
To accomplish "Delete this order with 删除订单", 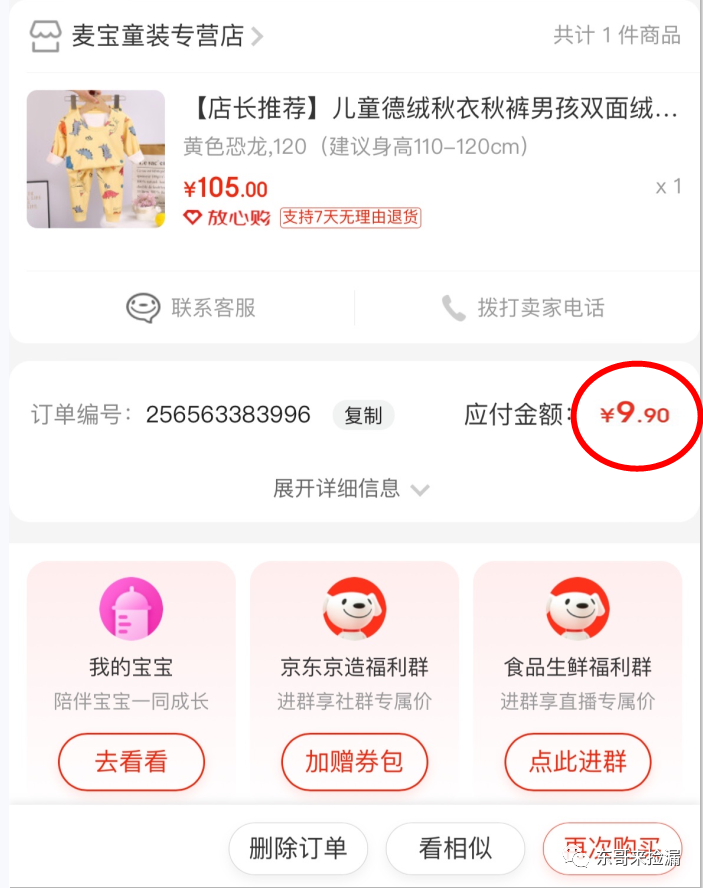I will coord(298,849).
